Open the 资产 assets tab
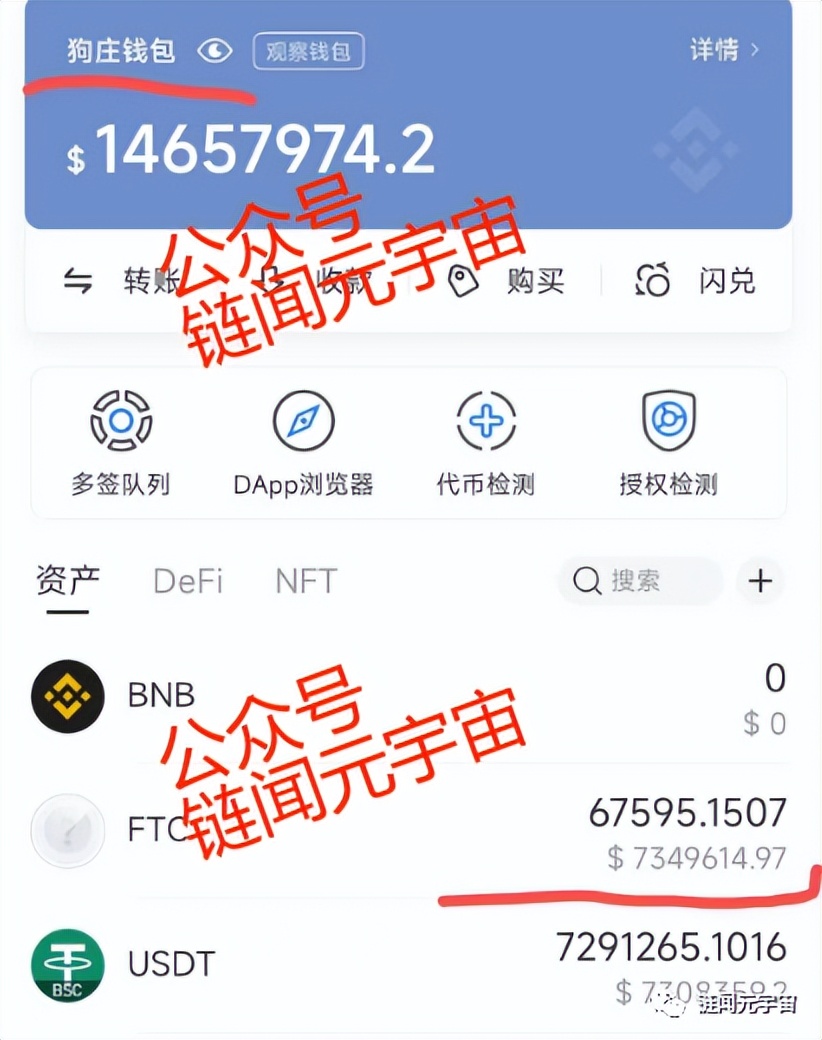Screen dimensions: 822x1040 coord(66,581)
